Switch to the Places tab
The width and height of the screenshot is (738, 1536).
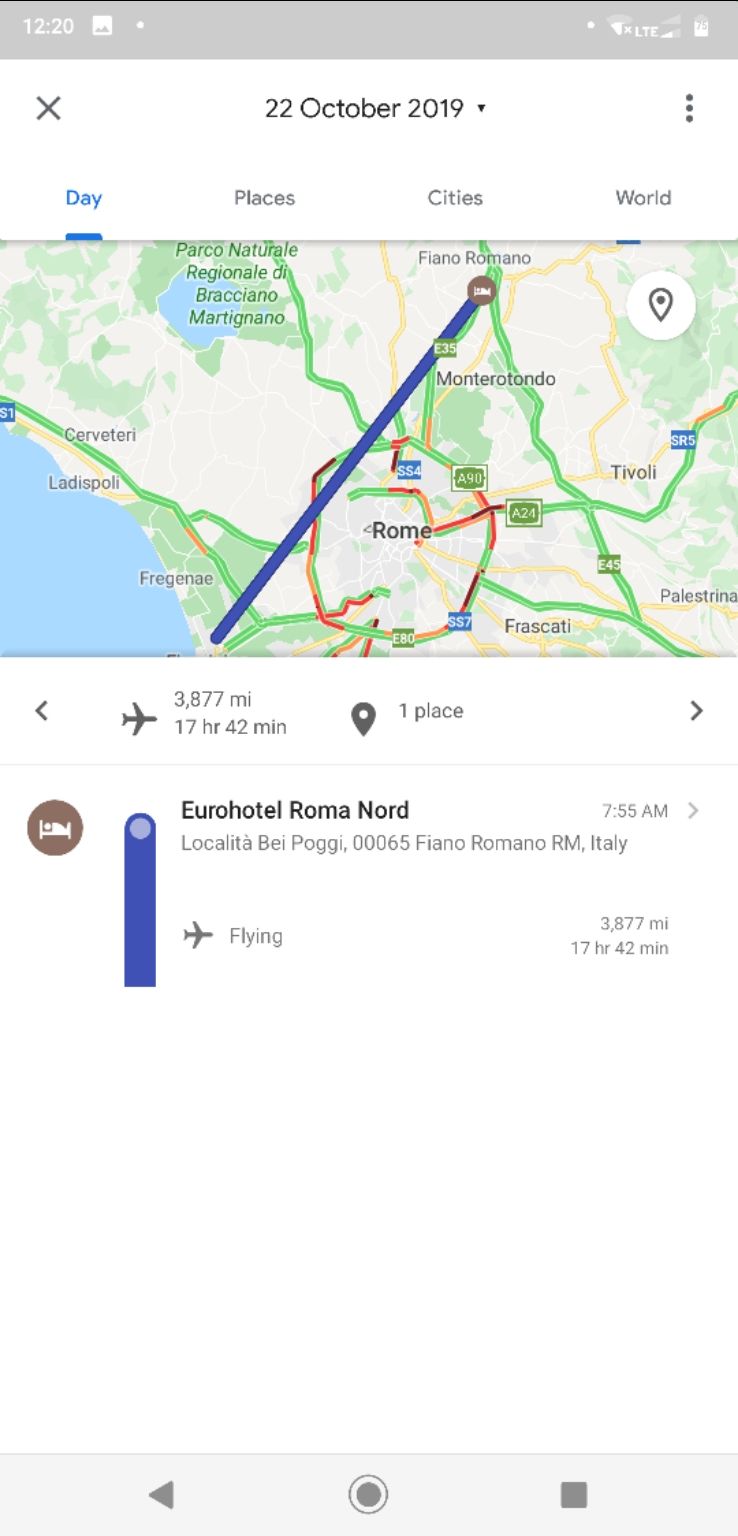[x=264, y=198]
